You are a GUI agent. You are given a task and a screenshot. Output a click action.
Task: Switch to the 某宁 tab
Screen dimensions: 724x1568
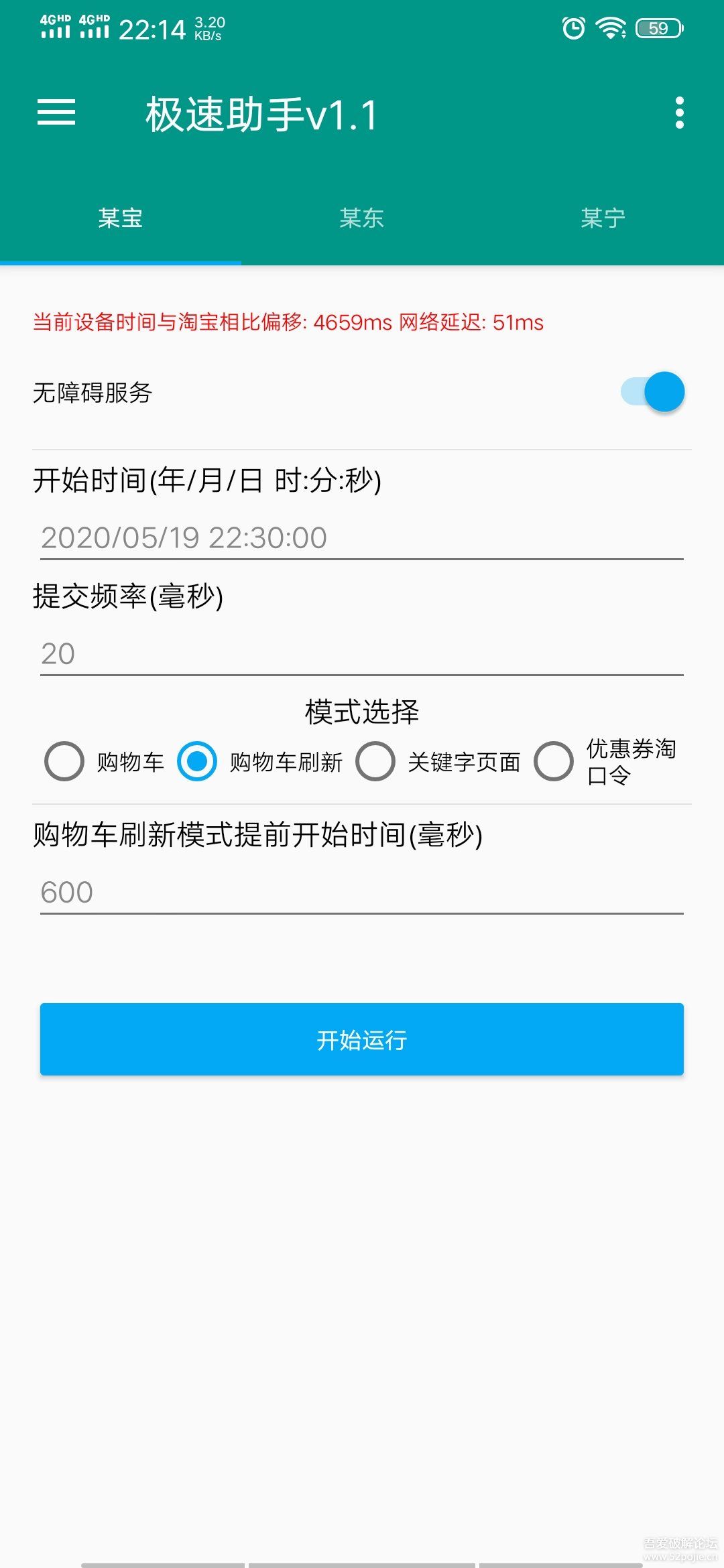tap(603, 218)
